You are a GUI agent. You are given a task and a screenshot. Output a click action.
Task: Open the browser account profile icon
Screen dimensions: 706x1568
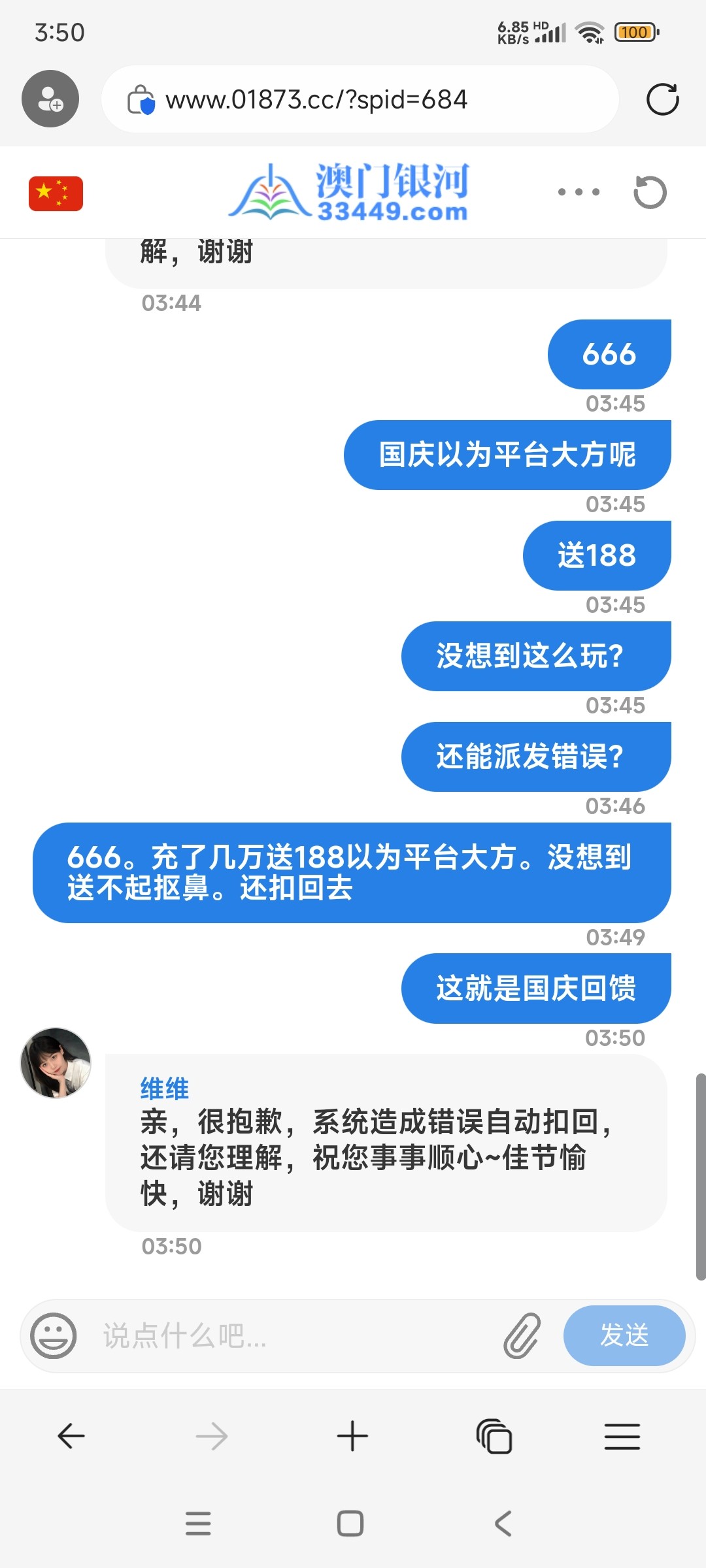point(50,99)
